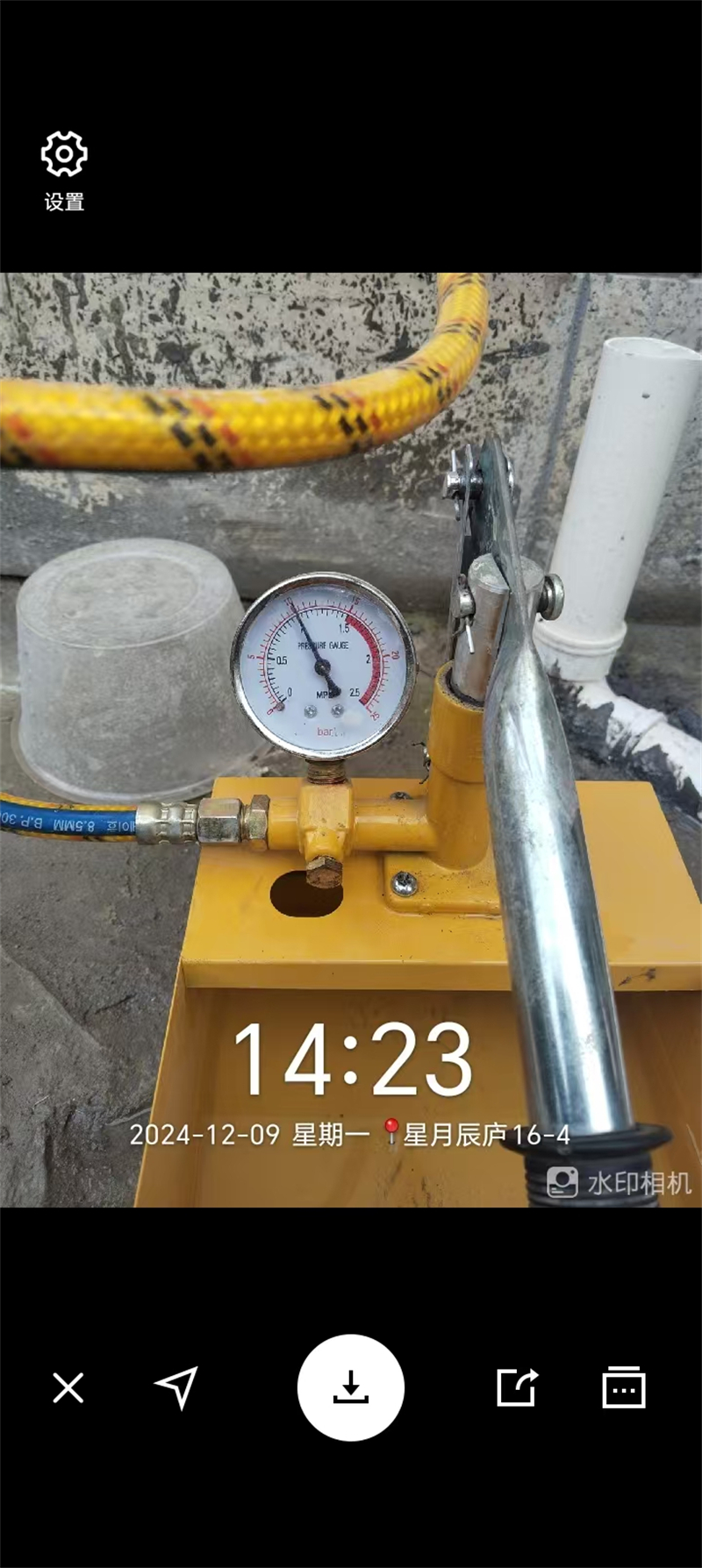702x1568 pixels.
Task: Open the more options box icon
Action: pyautogui.click(x=624, y=1386)
